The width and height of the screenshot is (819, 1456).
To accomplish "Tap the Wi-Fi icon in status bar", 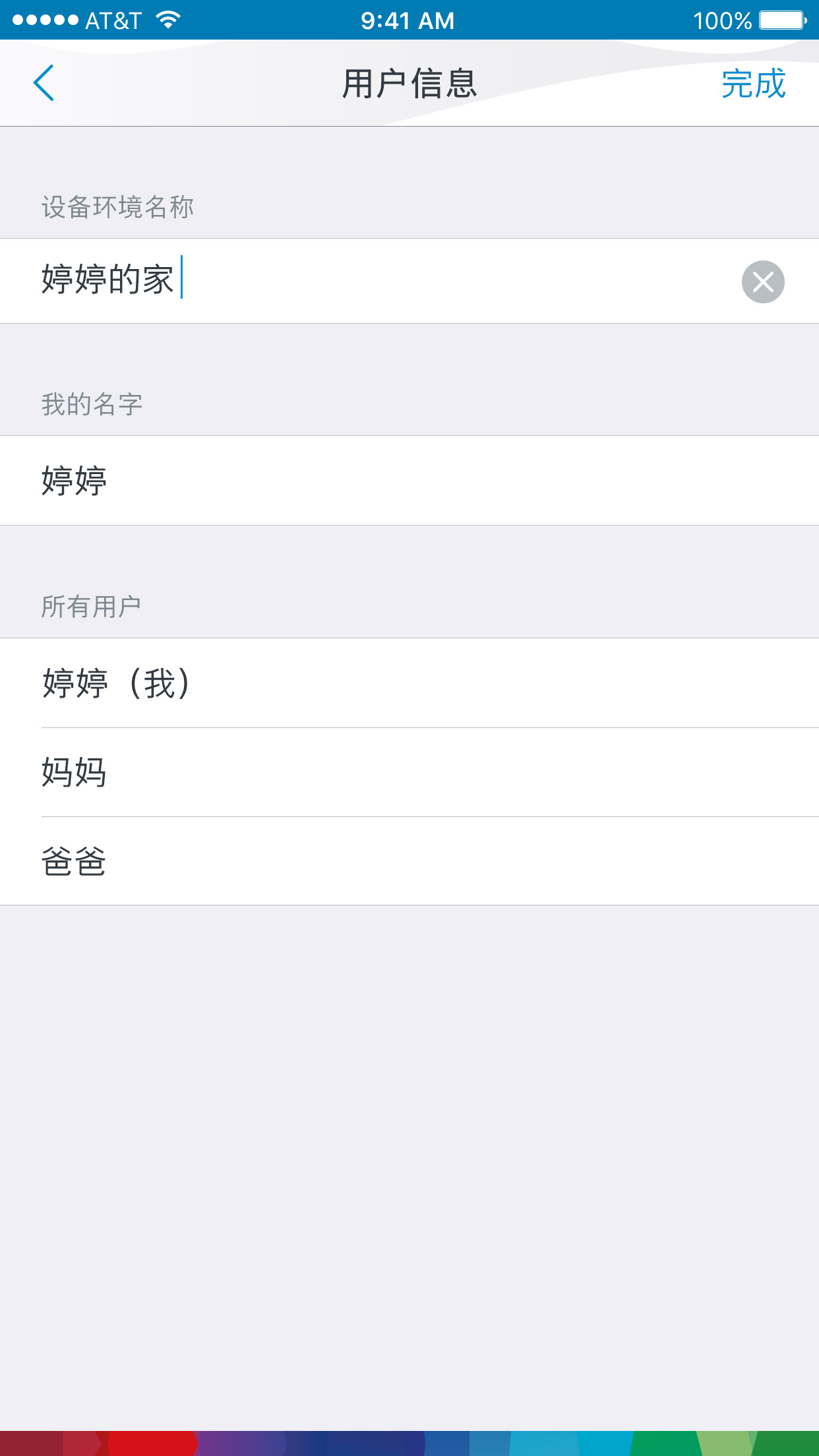I will (167, 20).
